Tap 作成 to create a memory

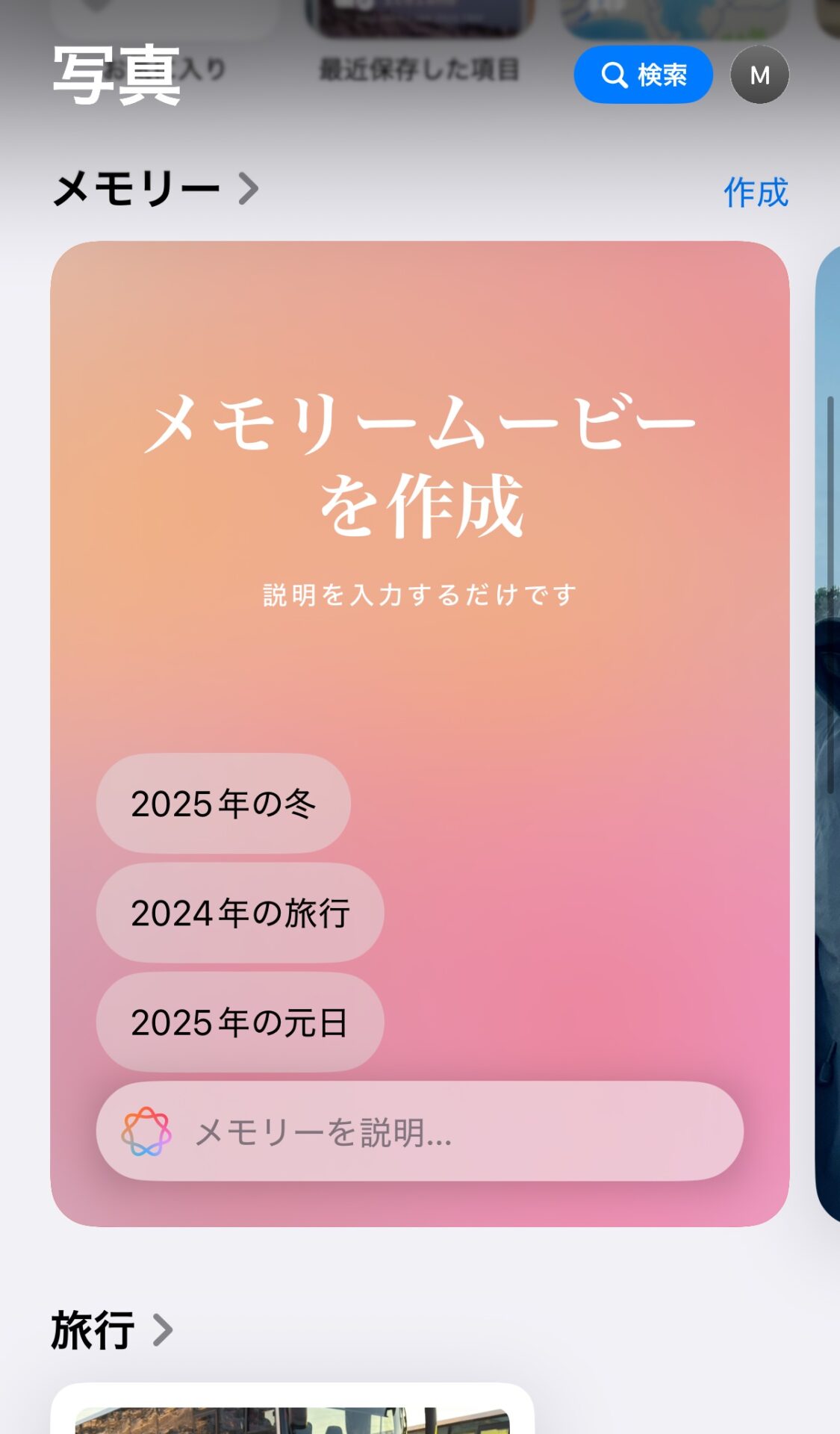point(756,193)
